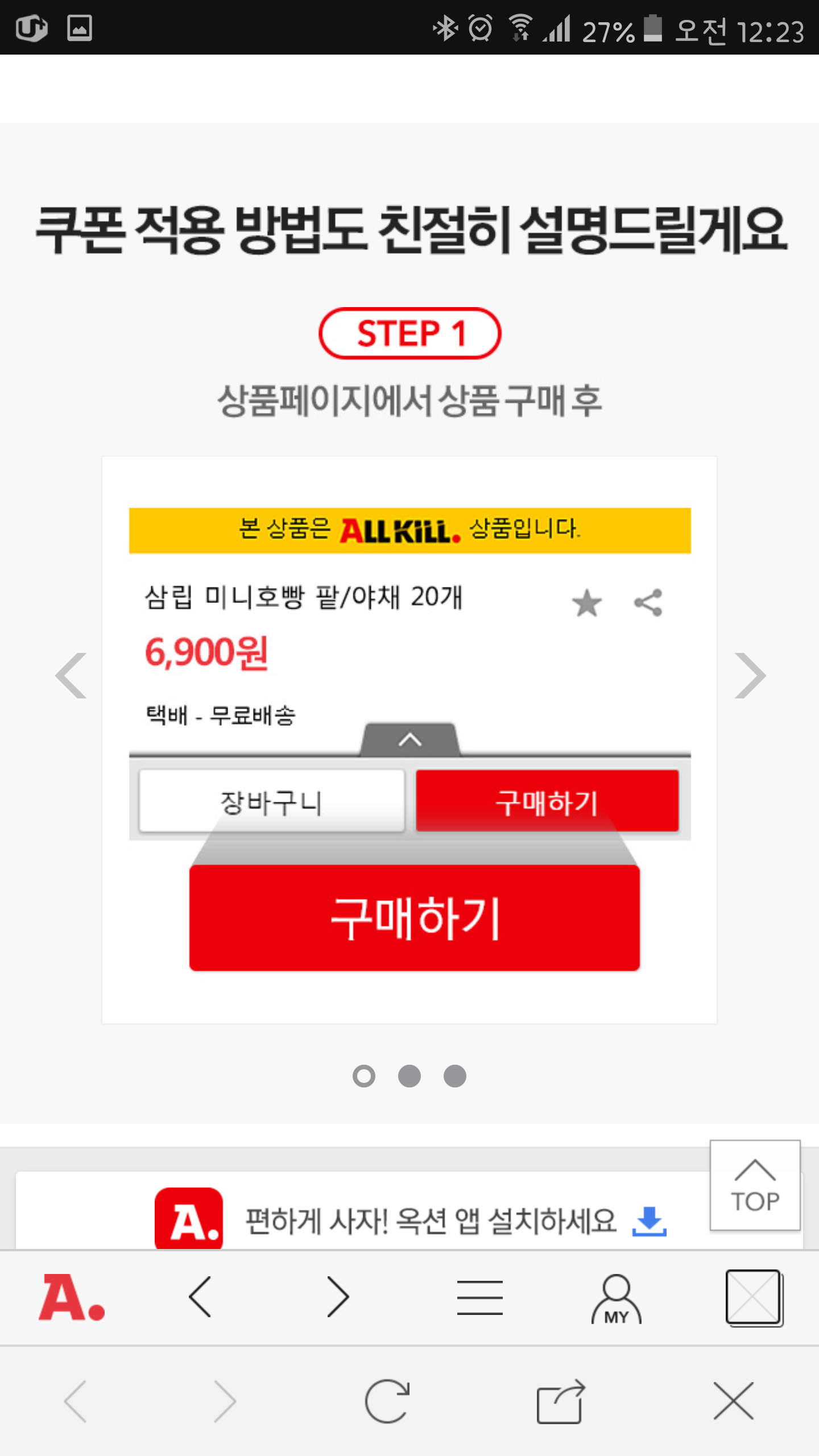Share this page from the browser bar
Image resolution: width=819 pixels, height=1456 pixels.
coord(561,1401)
